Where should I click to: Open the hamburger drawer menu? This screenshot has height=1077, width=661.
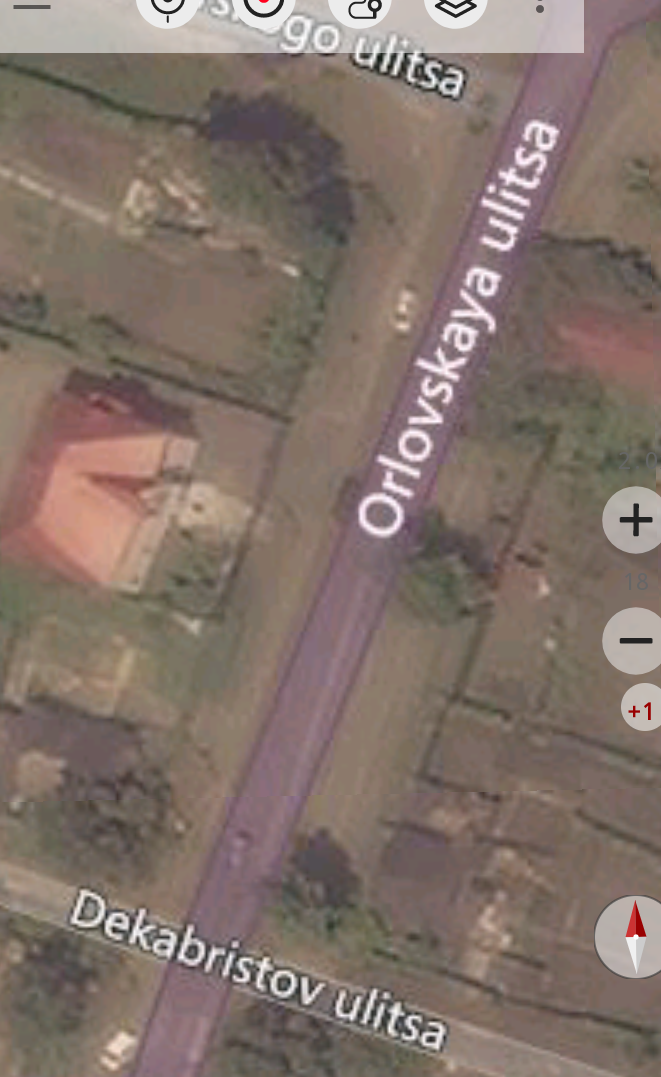(x=32, y=7)
